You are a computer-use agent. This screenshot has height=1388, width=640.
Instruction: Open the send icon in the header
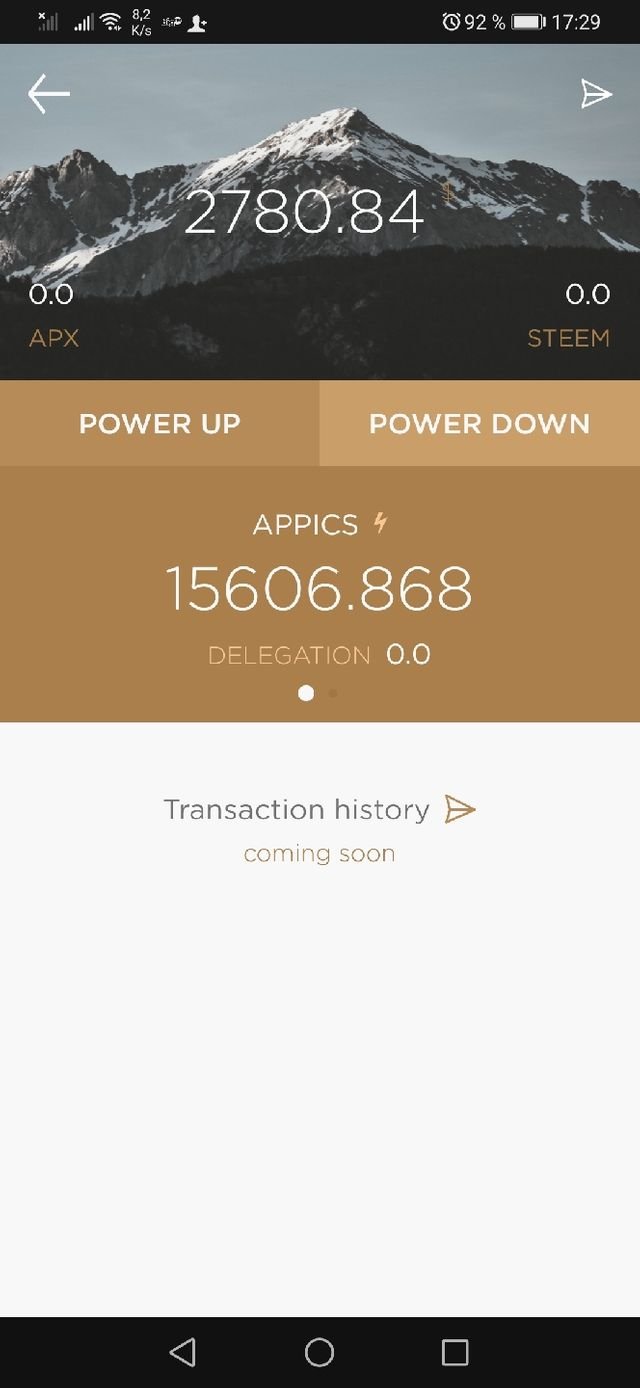(596, 94)
